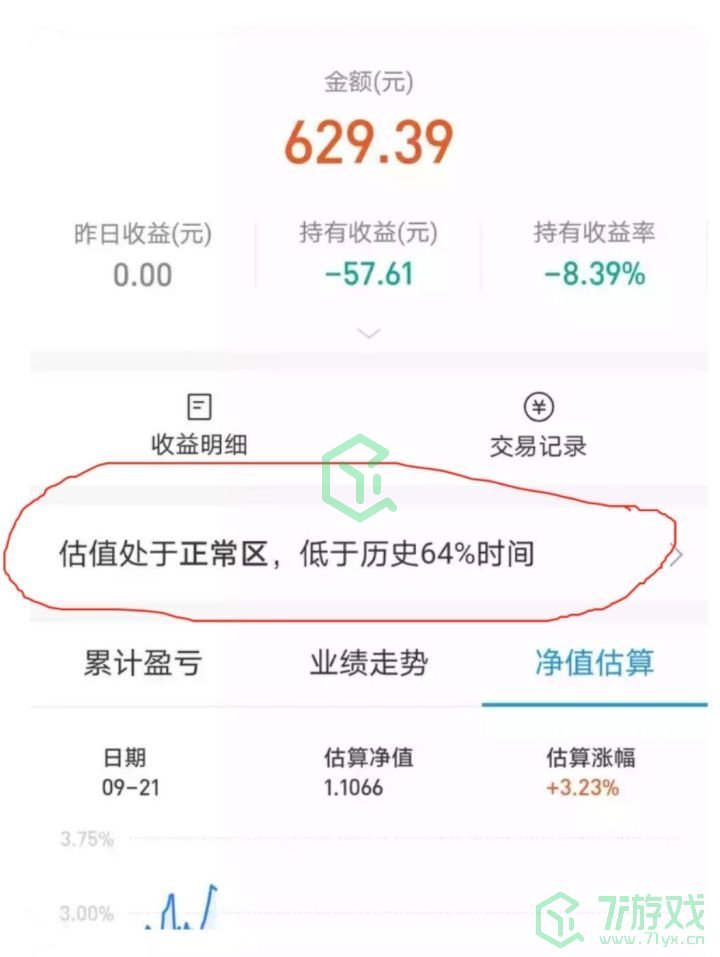This screenshot has height=957, width=720.
Task: Switch to the 业绩走势 tab
Action: click(x=369, y=662)
